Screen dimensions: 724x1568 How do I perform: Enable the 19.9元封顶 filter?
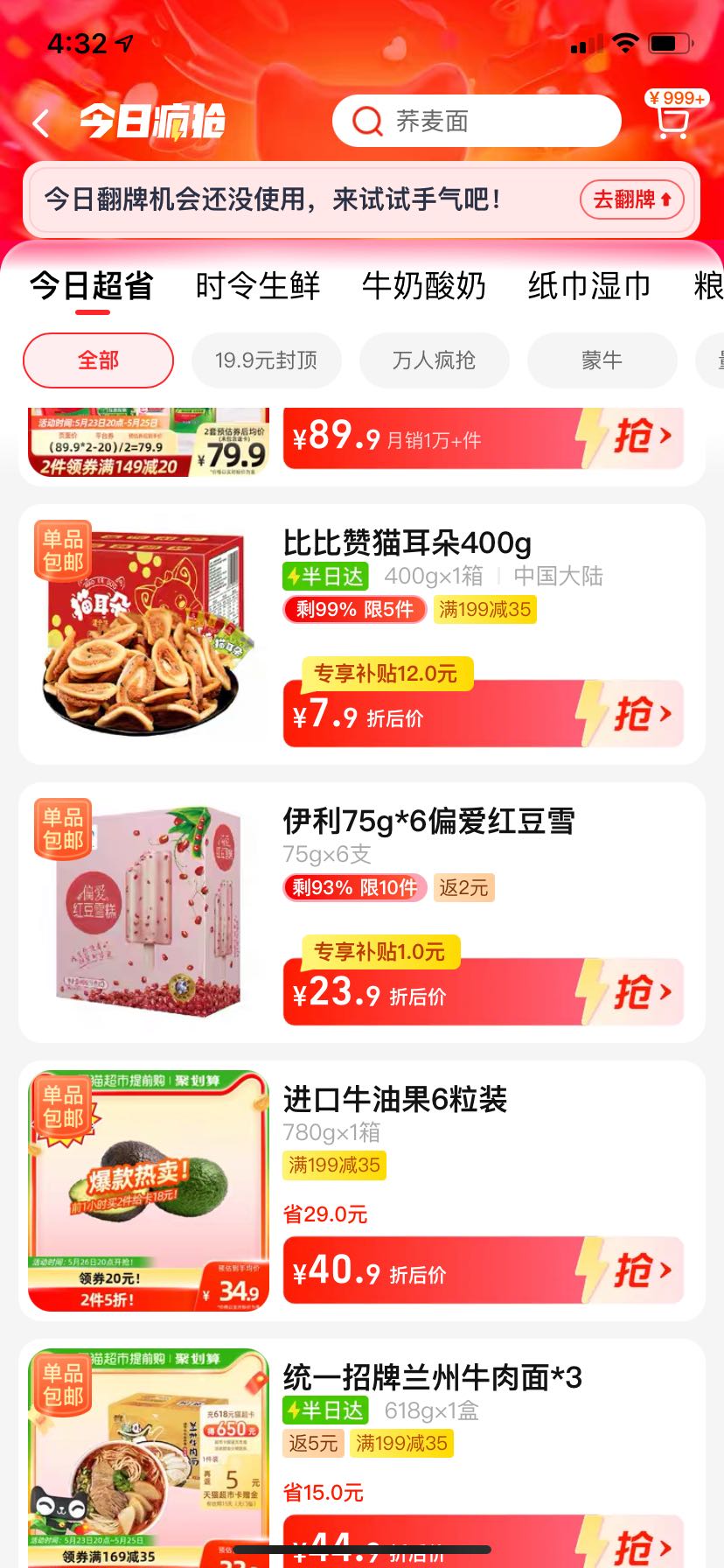267,360
